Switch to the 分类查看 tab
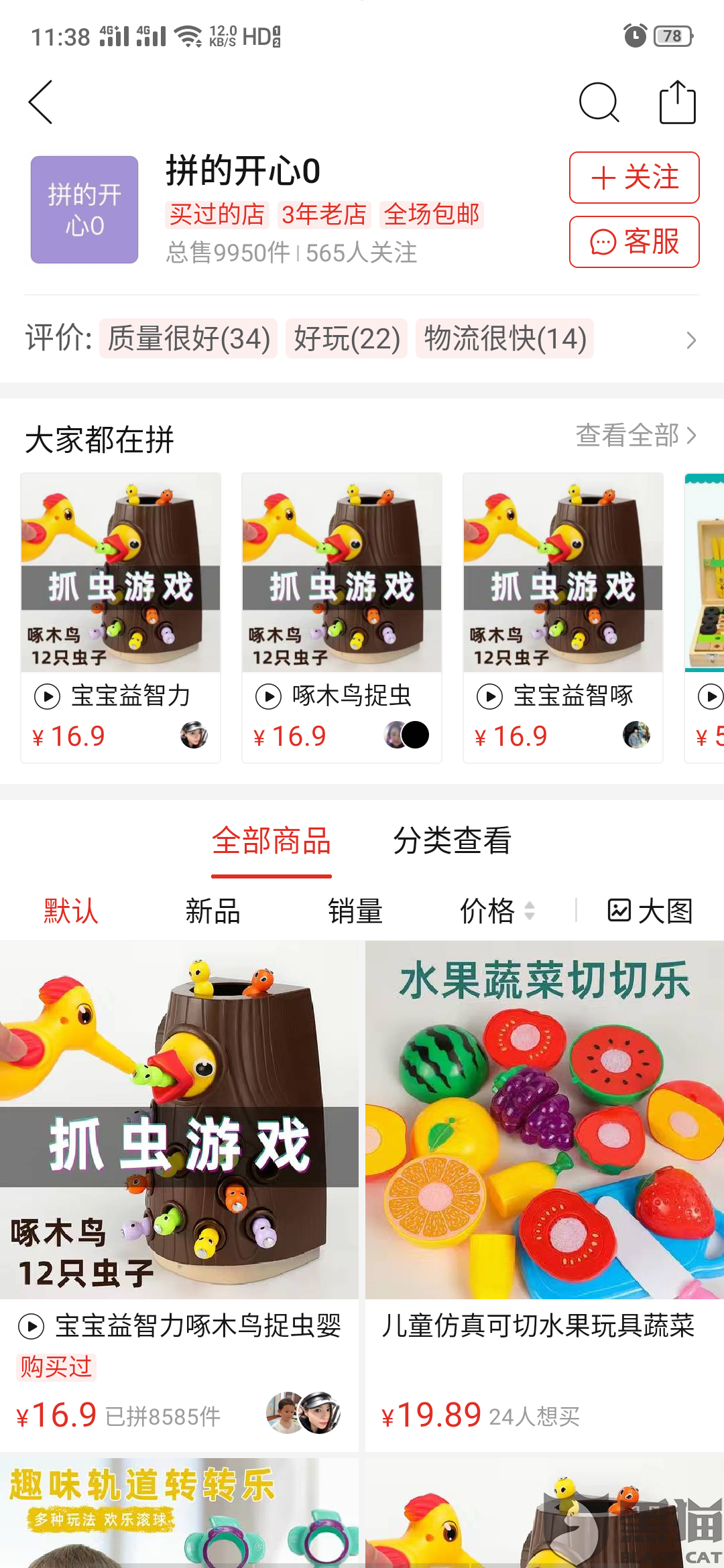This screenshot has width=724, height=1568. [452, 841]
